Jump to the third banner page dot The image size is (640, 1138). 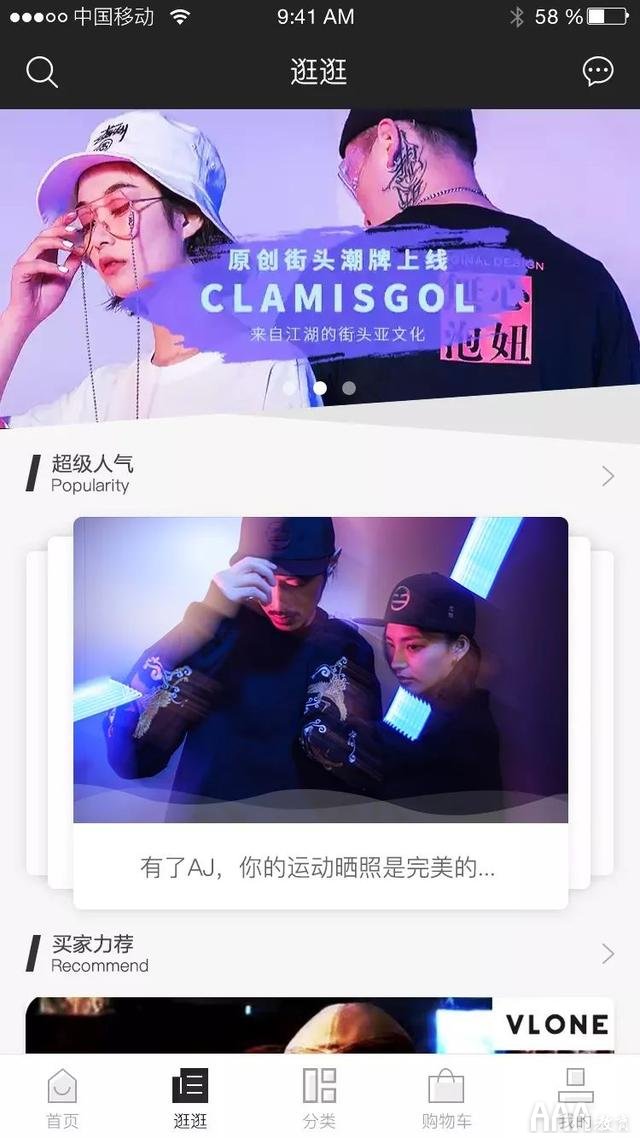click(349, 388)
